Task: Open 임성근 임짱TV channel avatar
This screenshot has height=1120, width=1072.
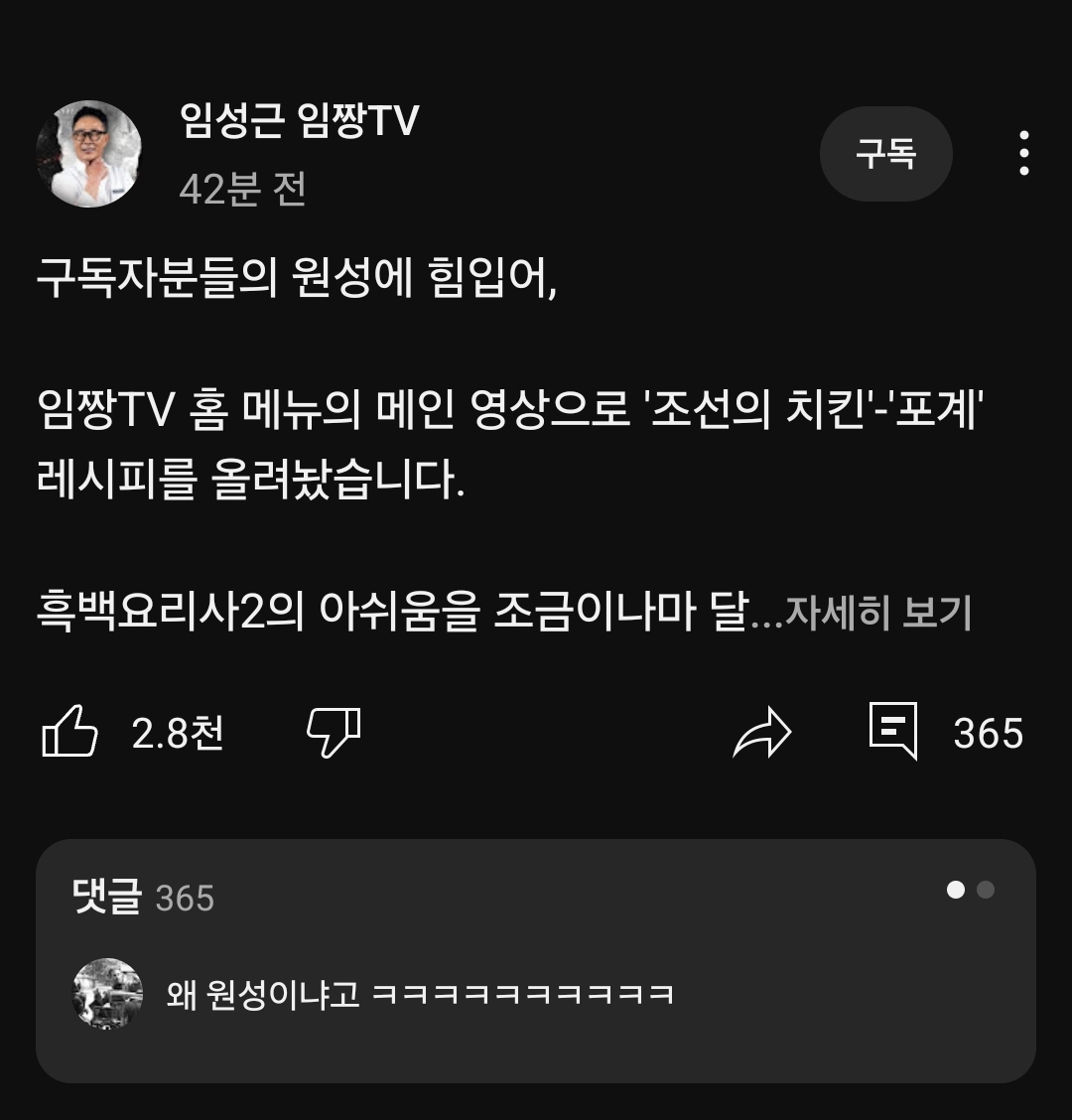Action: pos(89,154)
